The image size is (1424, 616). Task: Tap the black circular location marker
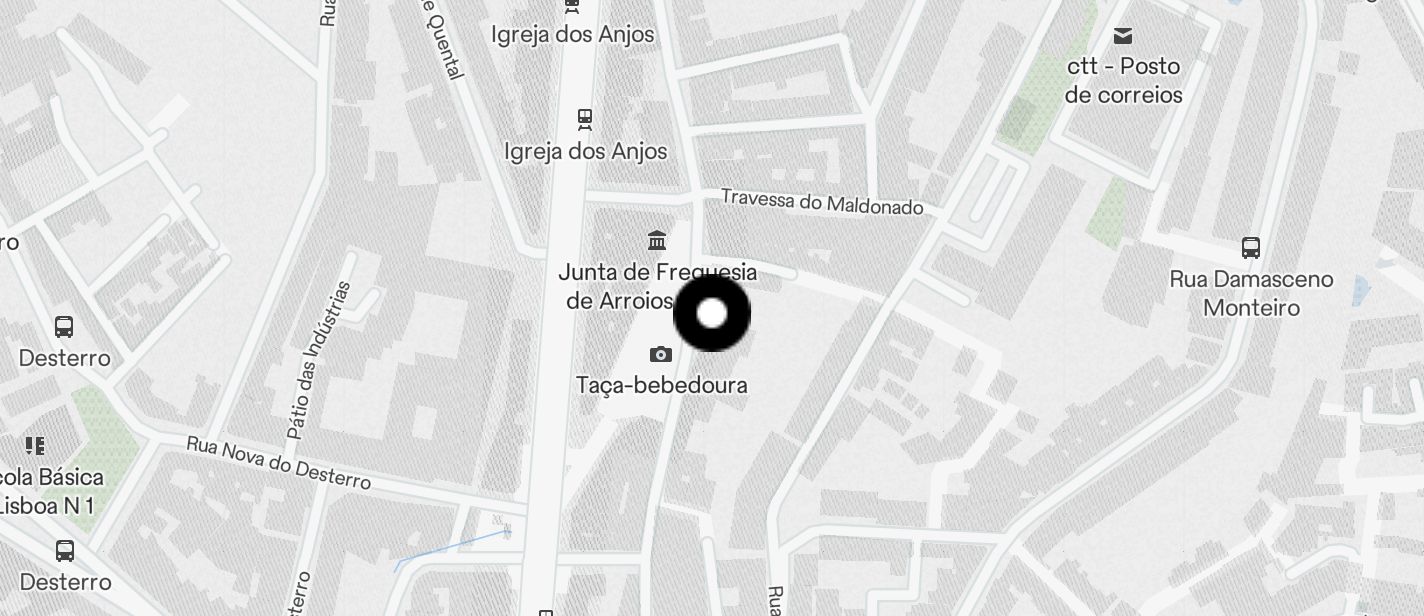(x=711, y=314)
